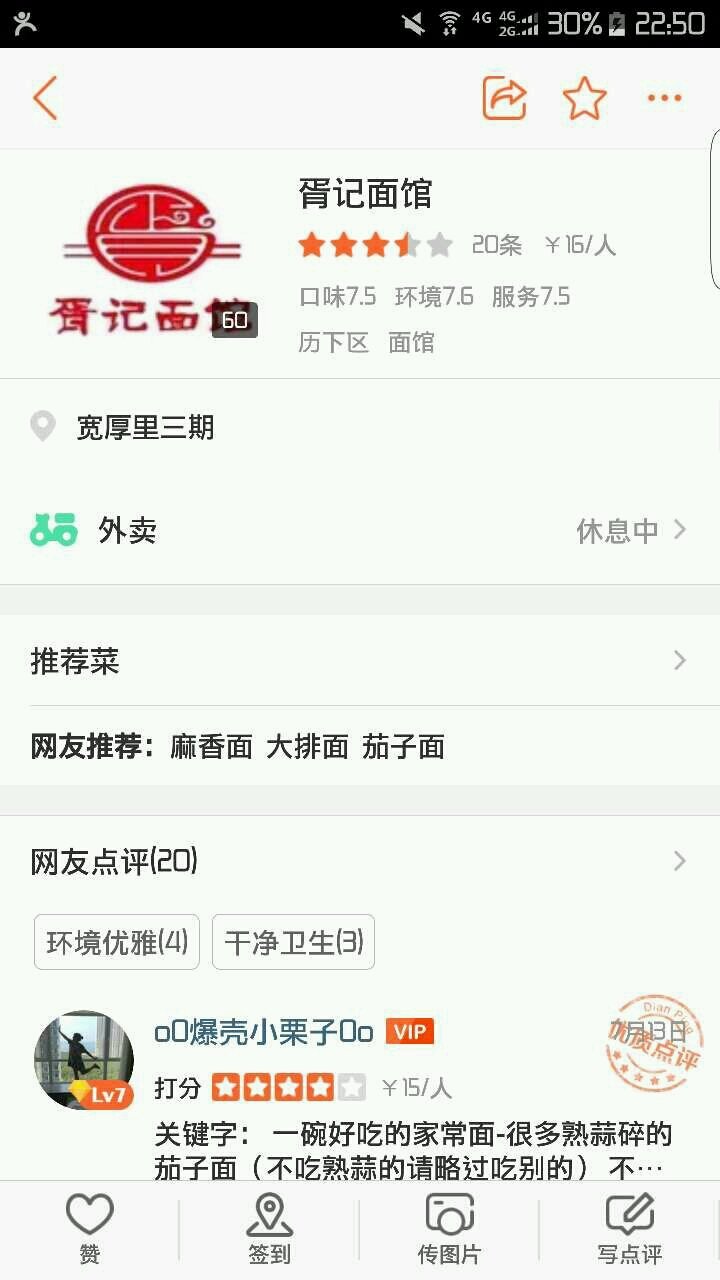Screen dimensions: 720x1280
Task: Open the 外卖 delivery row
Action: tap(360, 530)
